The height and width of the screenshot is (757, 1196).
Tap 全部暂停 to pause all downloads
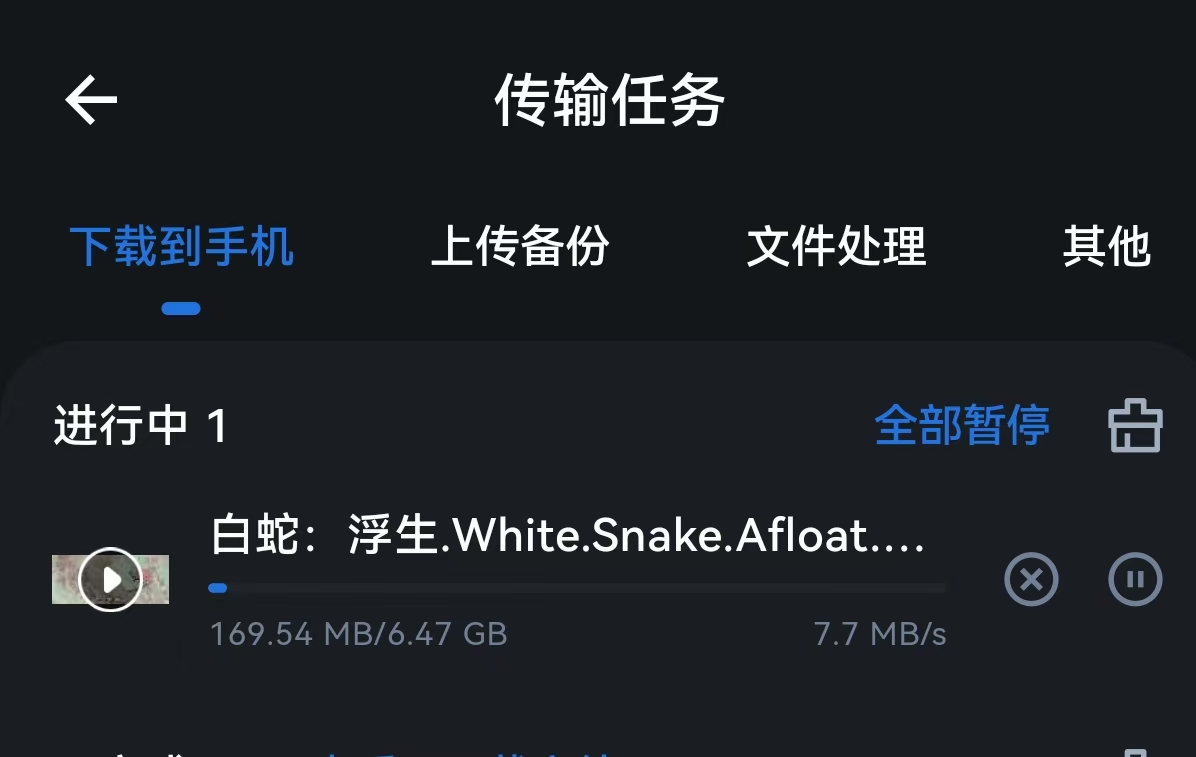[x=961, y=426]
